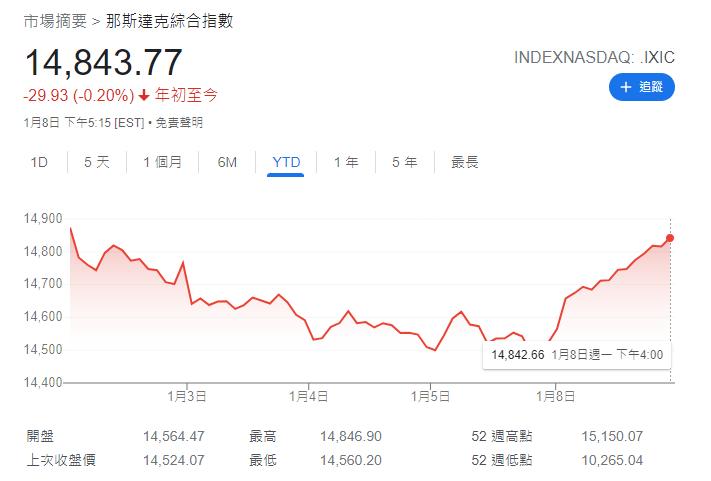The height and width of the screenshot is (481, 711).
Task: View the 1 年 chart range
Action: point(346,162)
